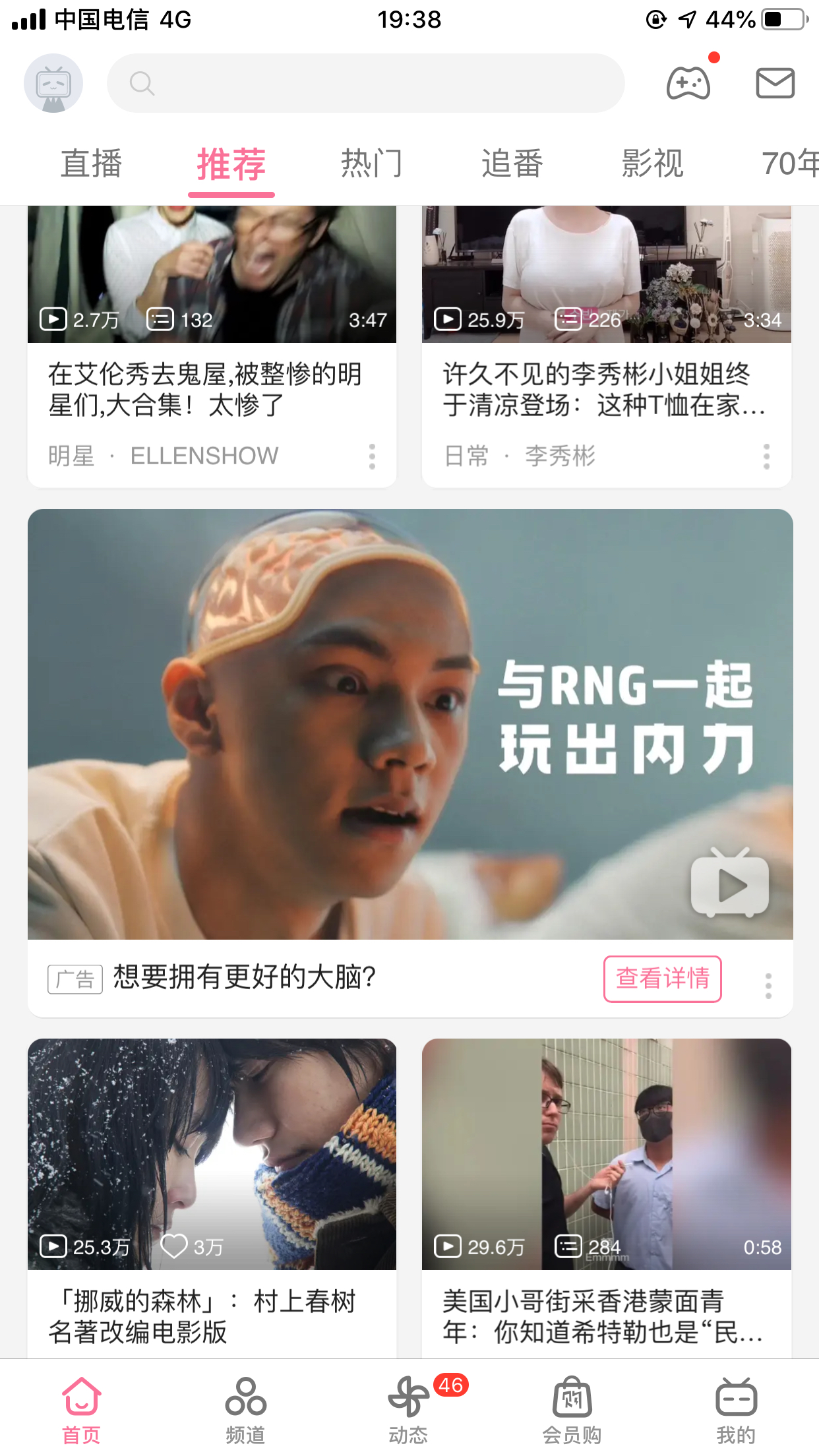
Task: Open more options for ELLENSHOW video
Action: (x=372, y=456)
